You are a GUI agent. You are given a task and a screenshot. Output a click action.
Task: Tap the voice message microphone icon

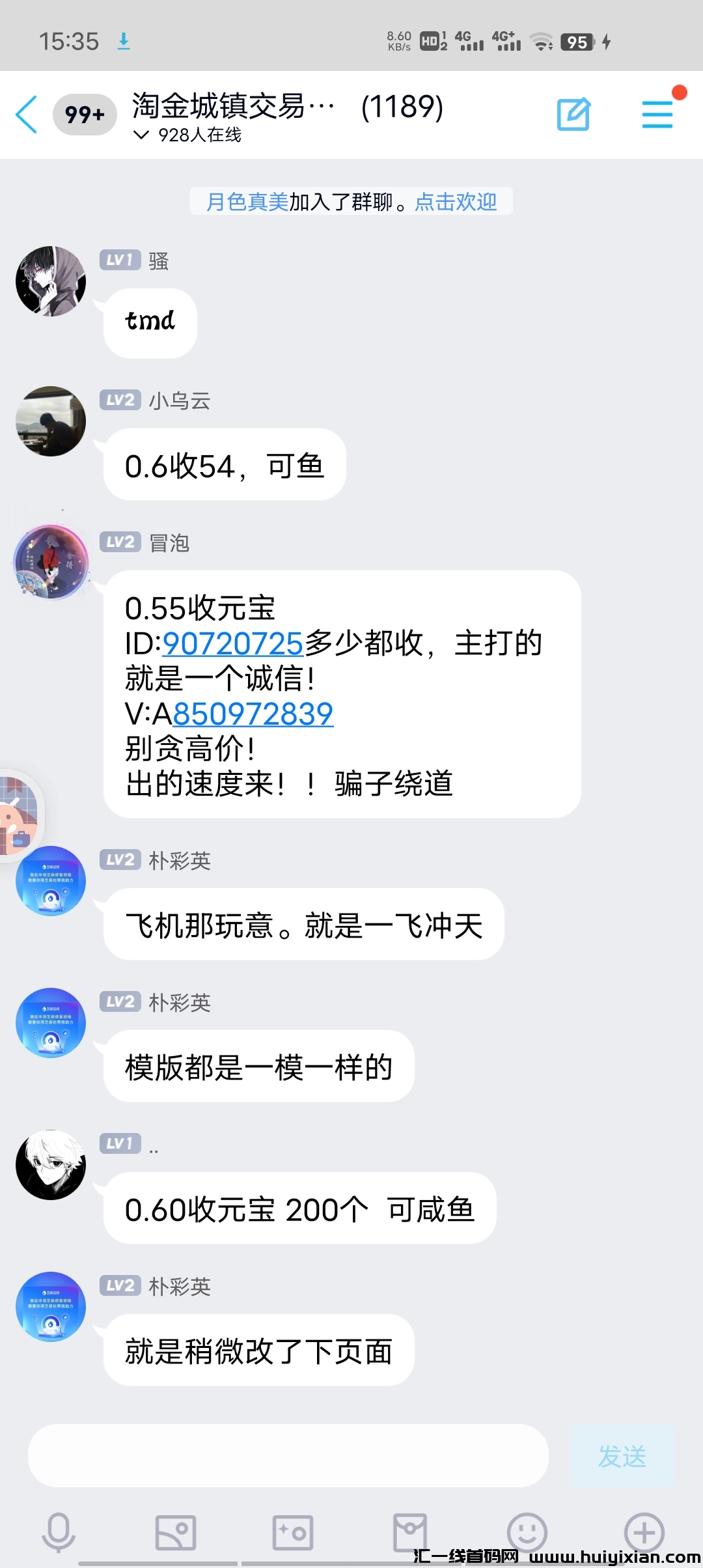59,1530
